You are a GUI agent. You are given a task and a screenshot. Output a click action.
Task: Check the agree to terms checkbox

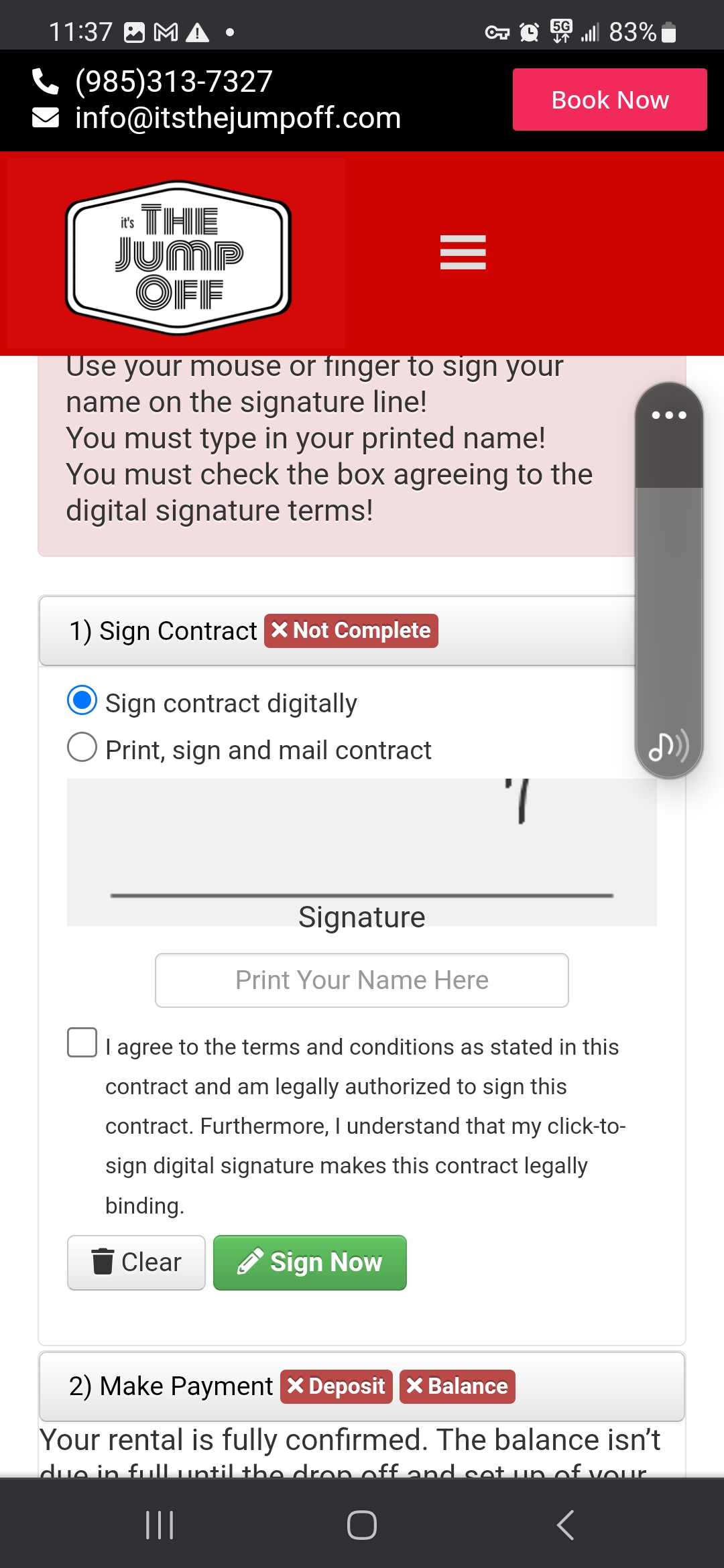[82, 1043]
